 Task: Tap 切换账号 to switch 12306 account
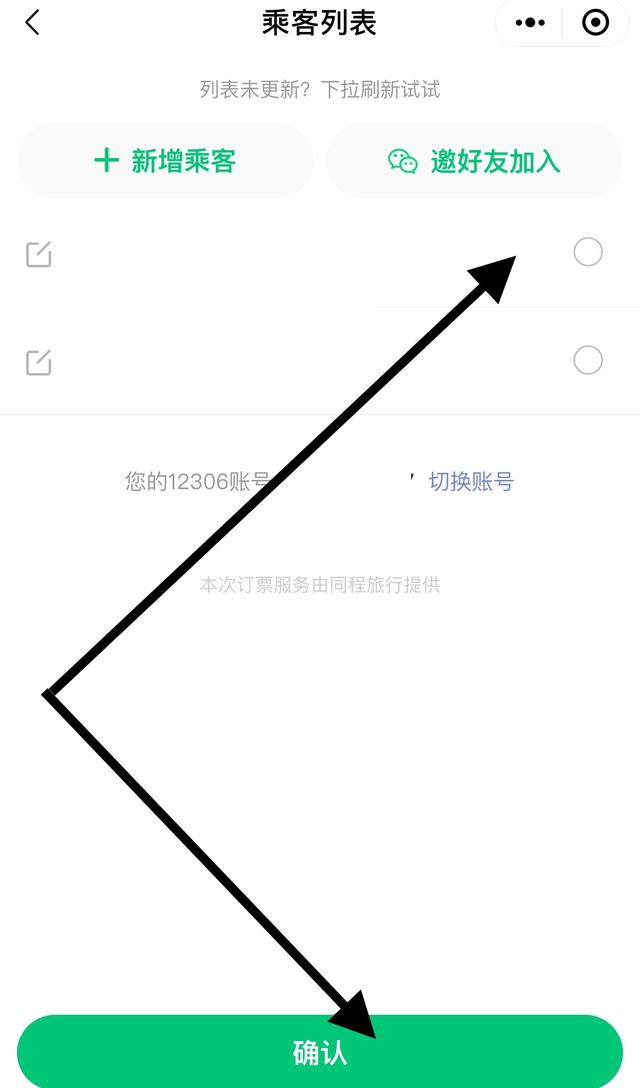pos(471,481)
